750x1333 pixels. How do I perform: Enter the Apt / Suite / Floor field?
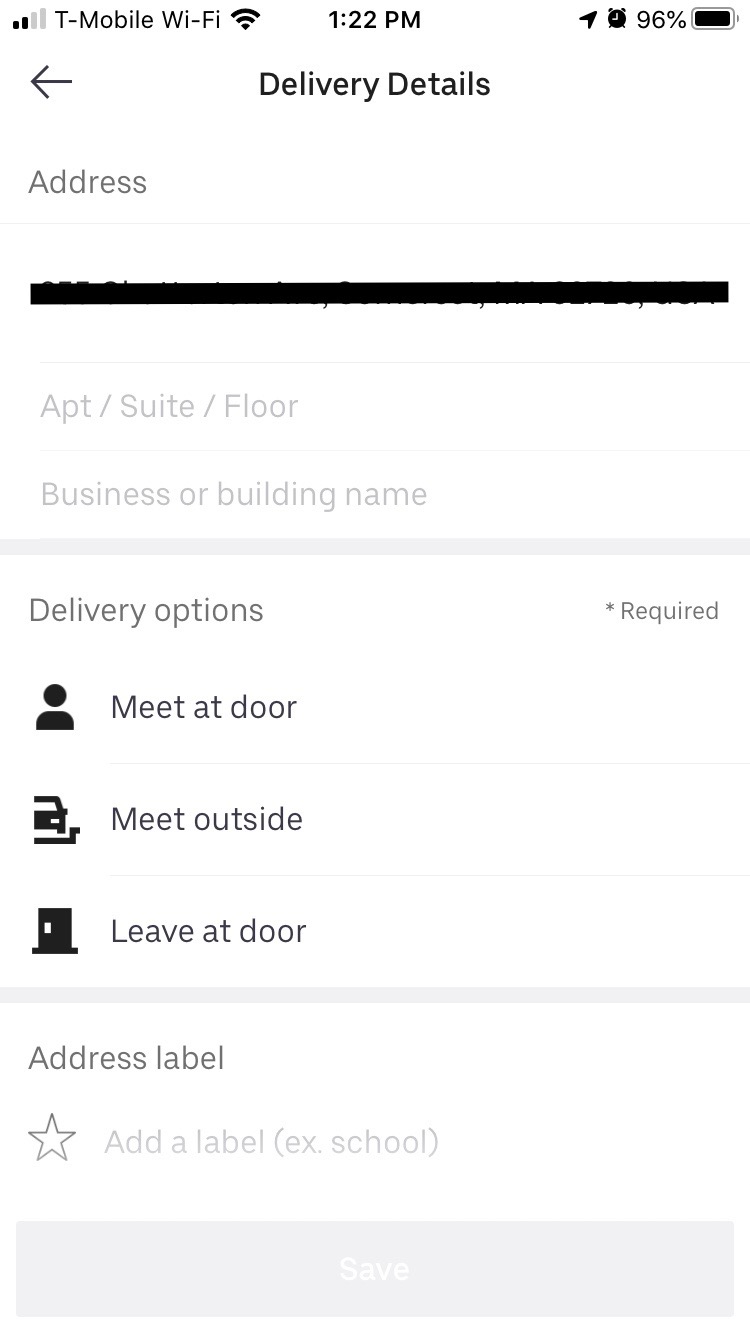click(394, 406)
